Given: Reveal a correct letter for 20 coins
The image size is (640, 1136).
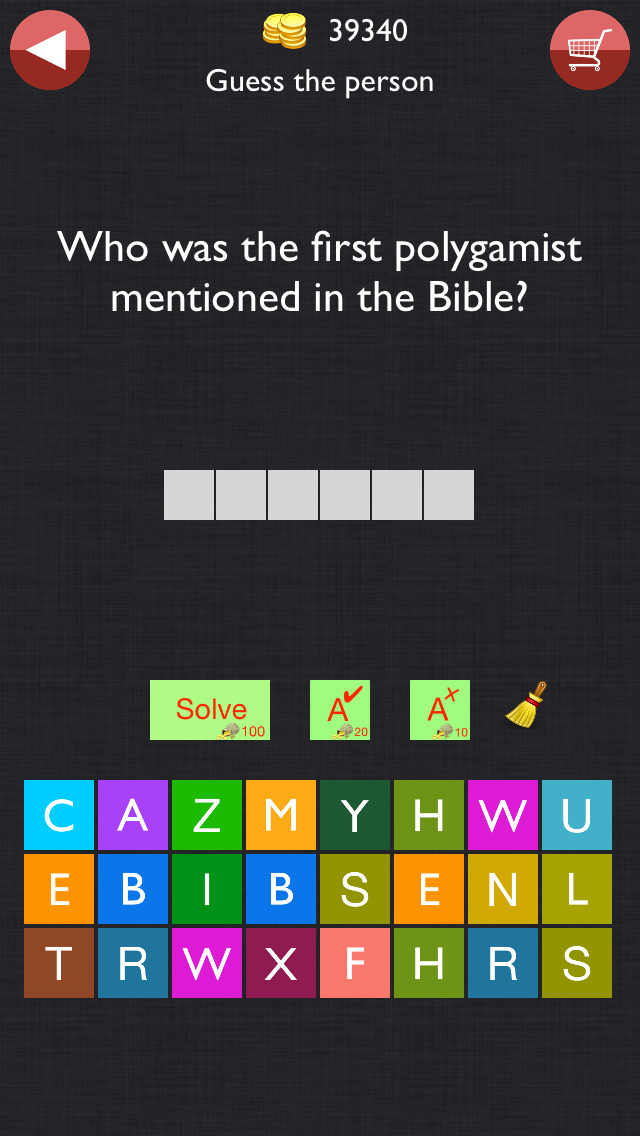Looking at the screenshot, I should coord(340,710).
